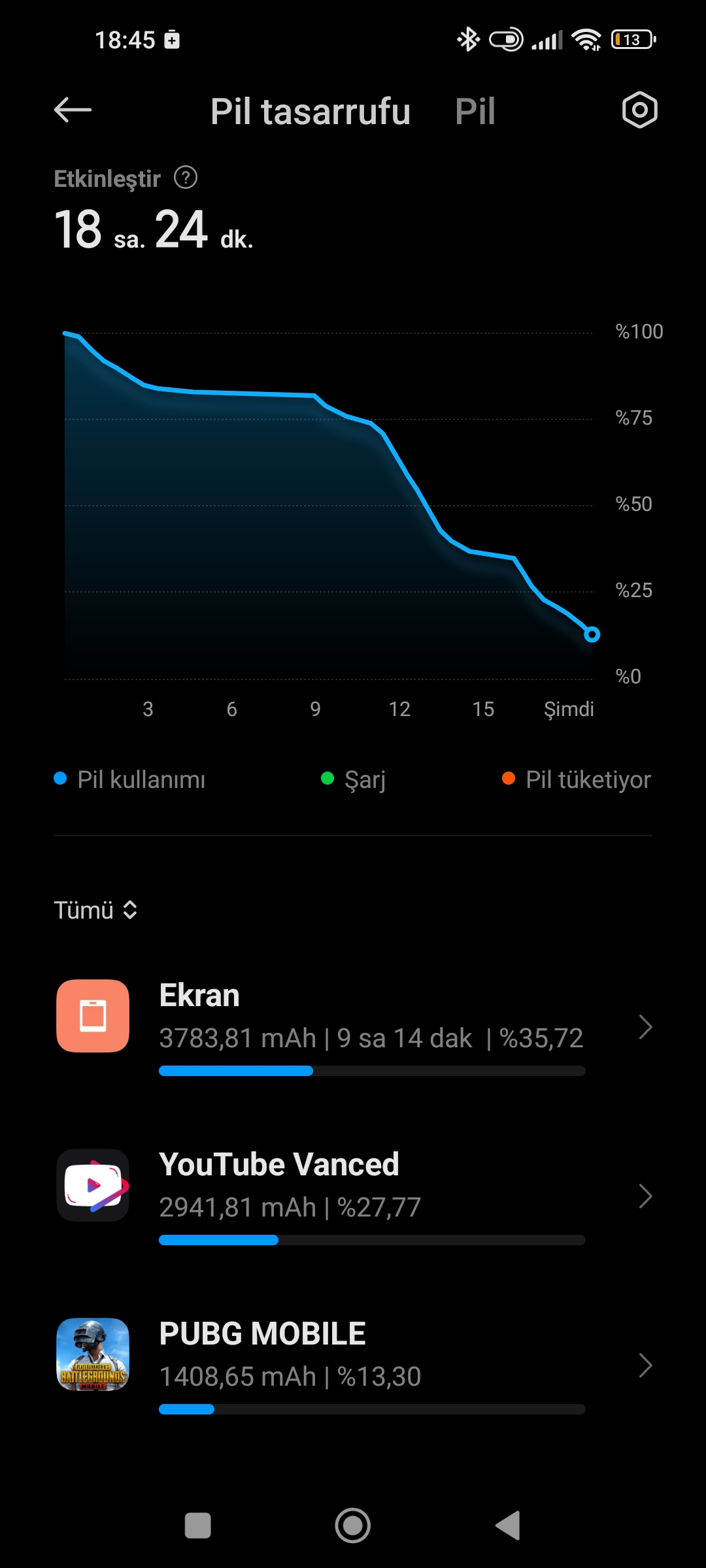Open the help icon next to Etkinleştir
Image resolution: width=706 pixels, height=1568 pixels.
coord(186,178)
